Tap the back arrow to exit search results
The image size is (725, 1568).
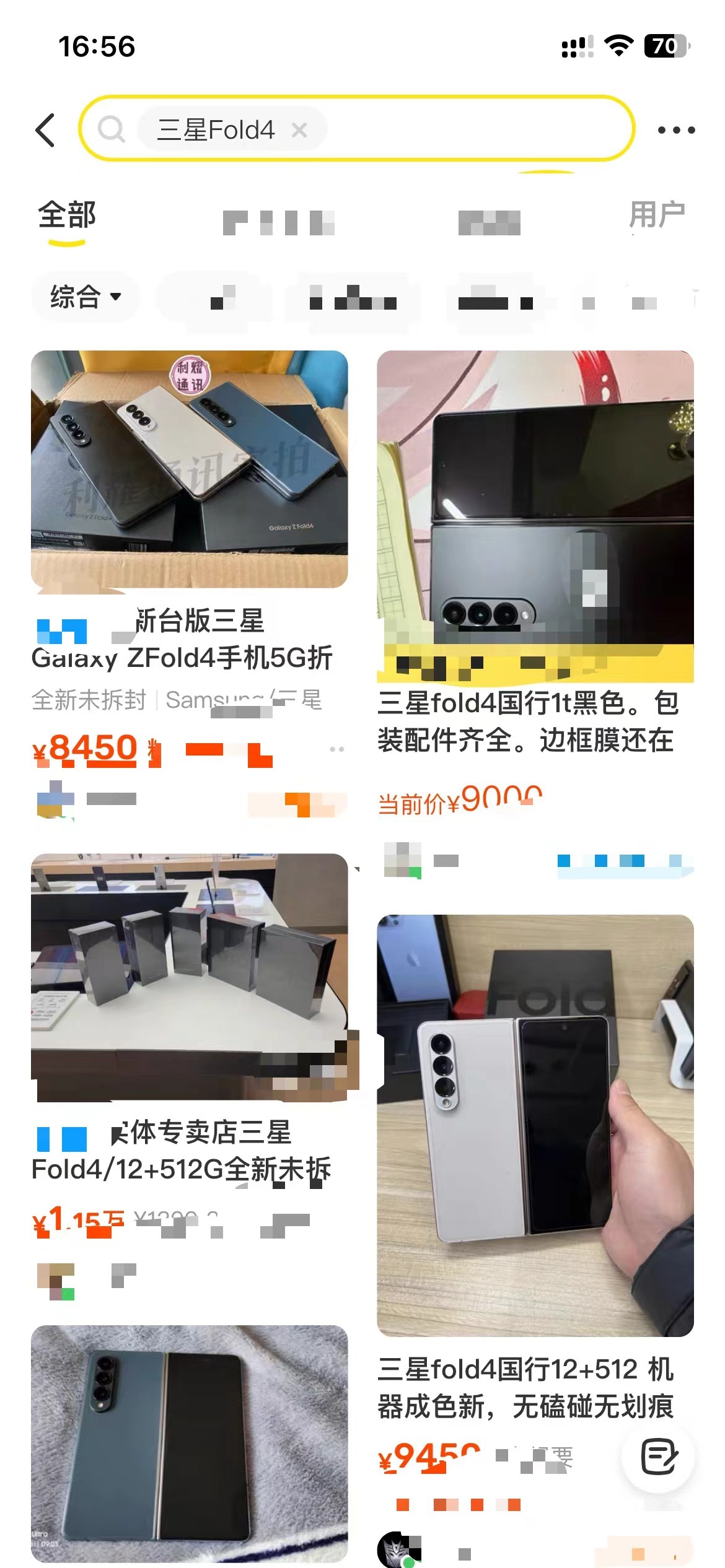(x=46, y=131)
